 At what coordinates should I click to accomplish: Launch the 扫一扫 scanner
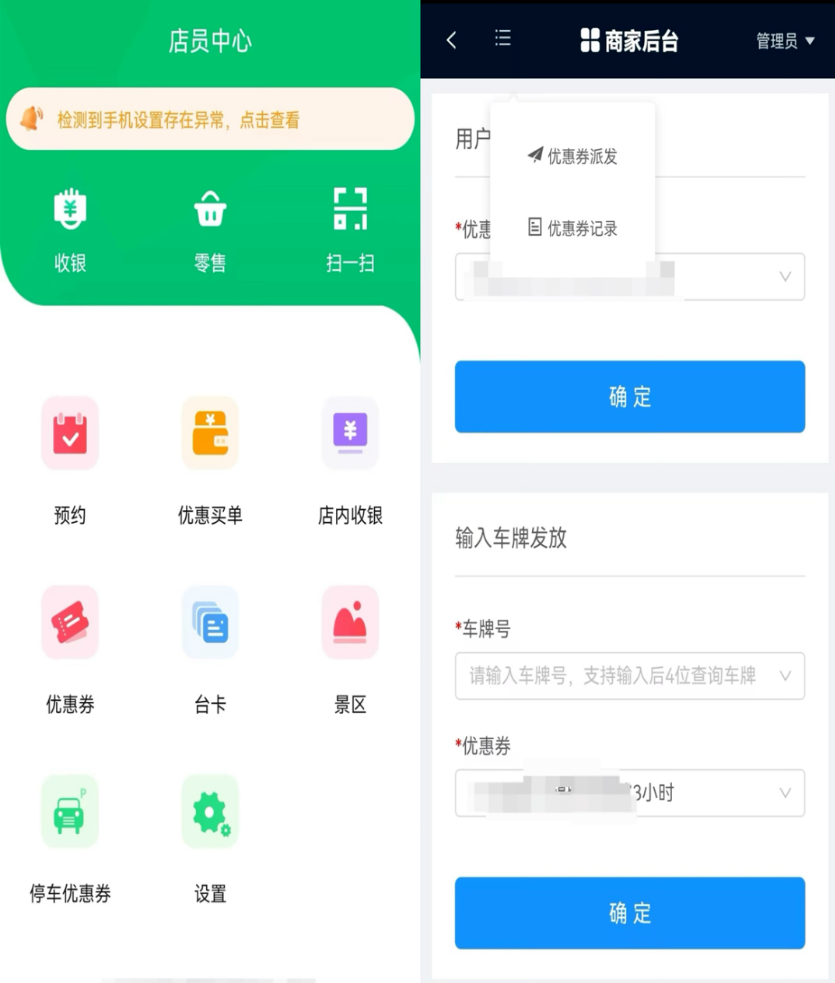point(350,227)
